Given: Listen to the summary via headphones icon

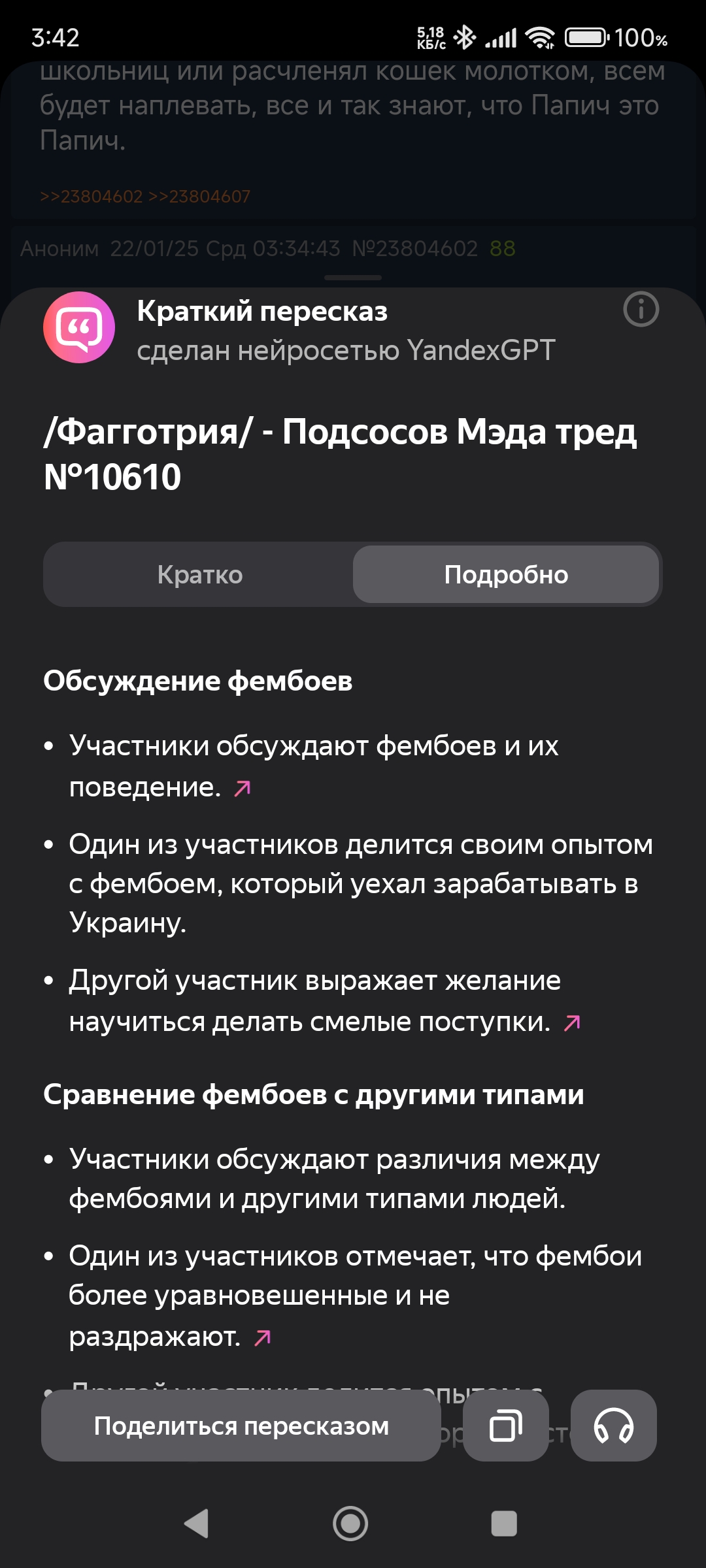Looking at the screenshot, I should pyautogui.click(x=613, y=1426).
